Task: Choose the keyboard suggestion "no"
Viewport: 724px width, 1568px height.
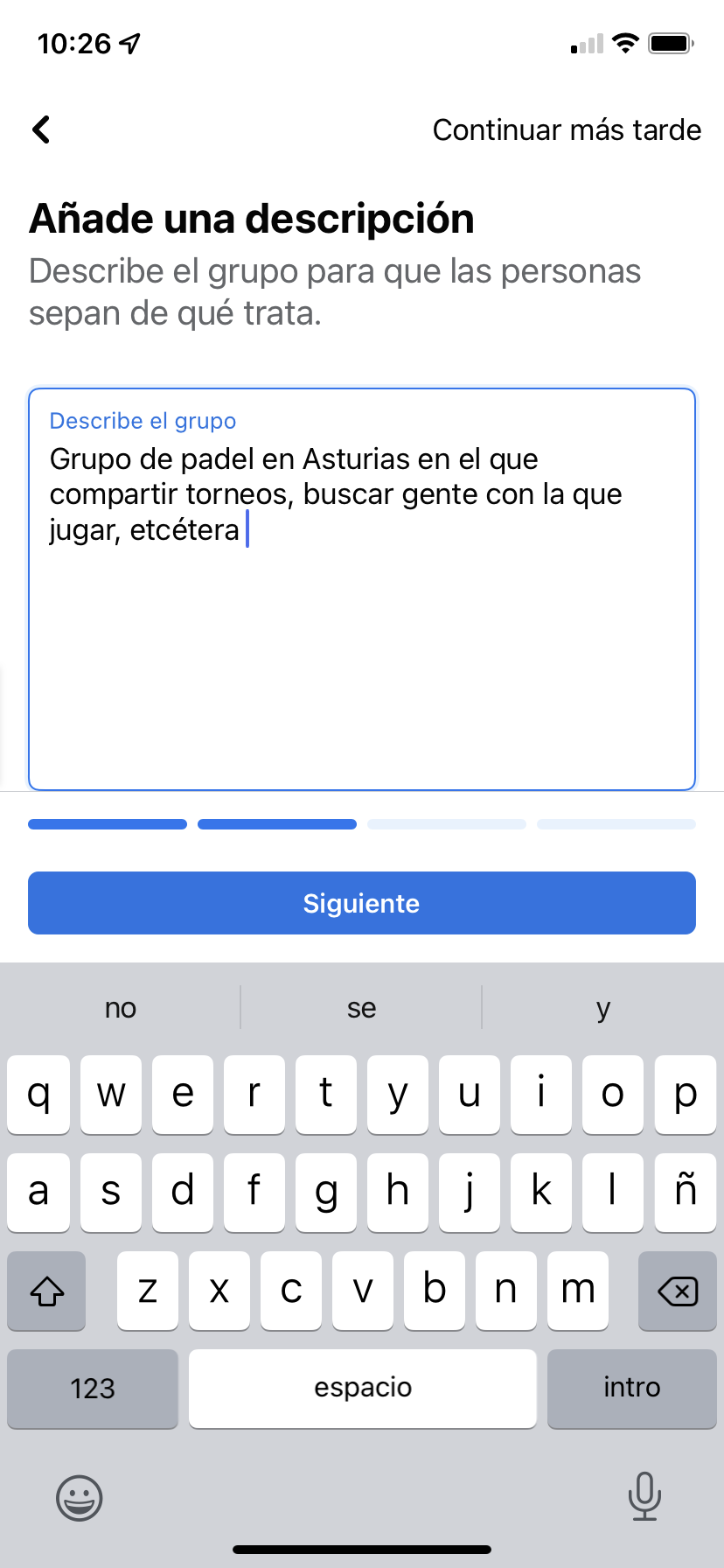Action: click(121, 1008)
